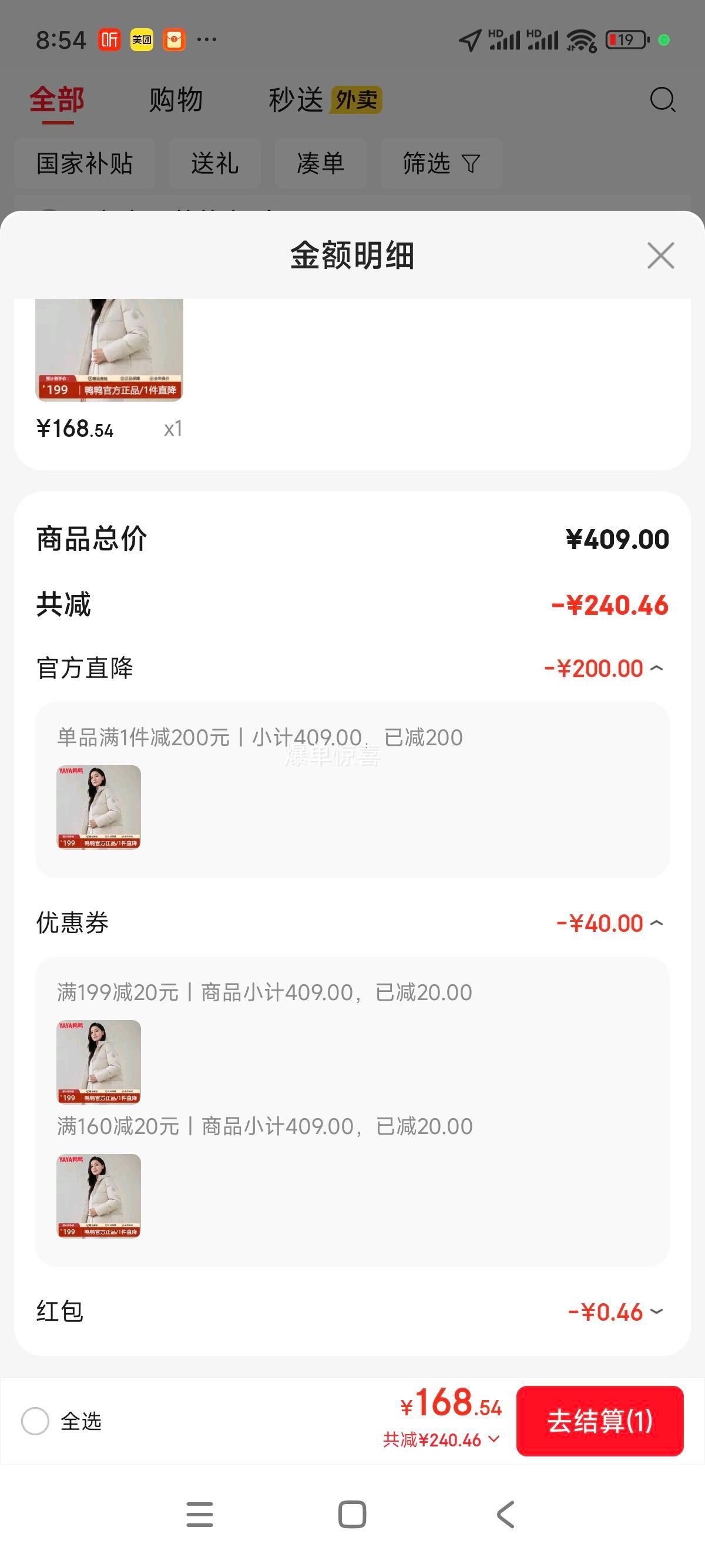The image size is (705, 1568).
Task: Collapse the 官方直降 discount details
Action: click(656, 668)
